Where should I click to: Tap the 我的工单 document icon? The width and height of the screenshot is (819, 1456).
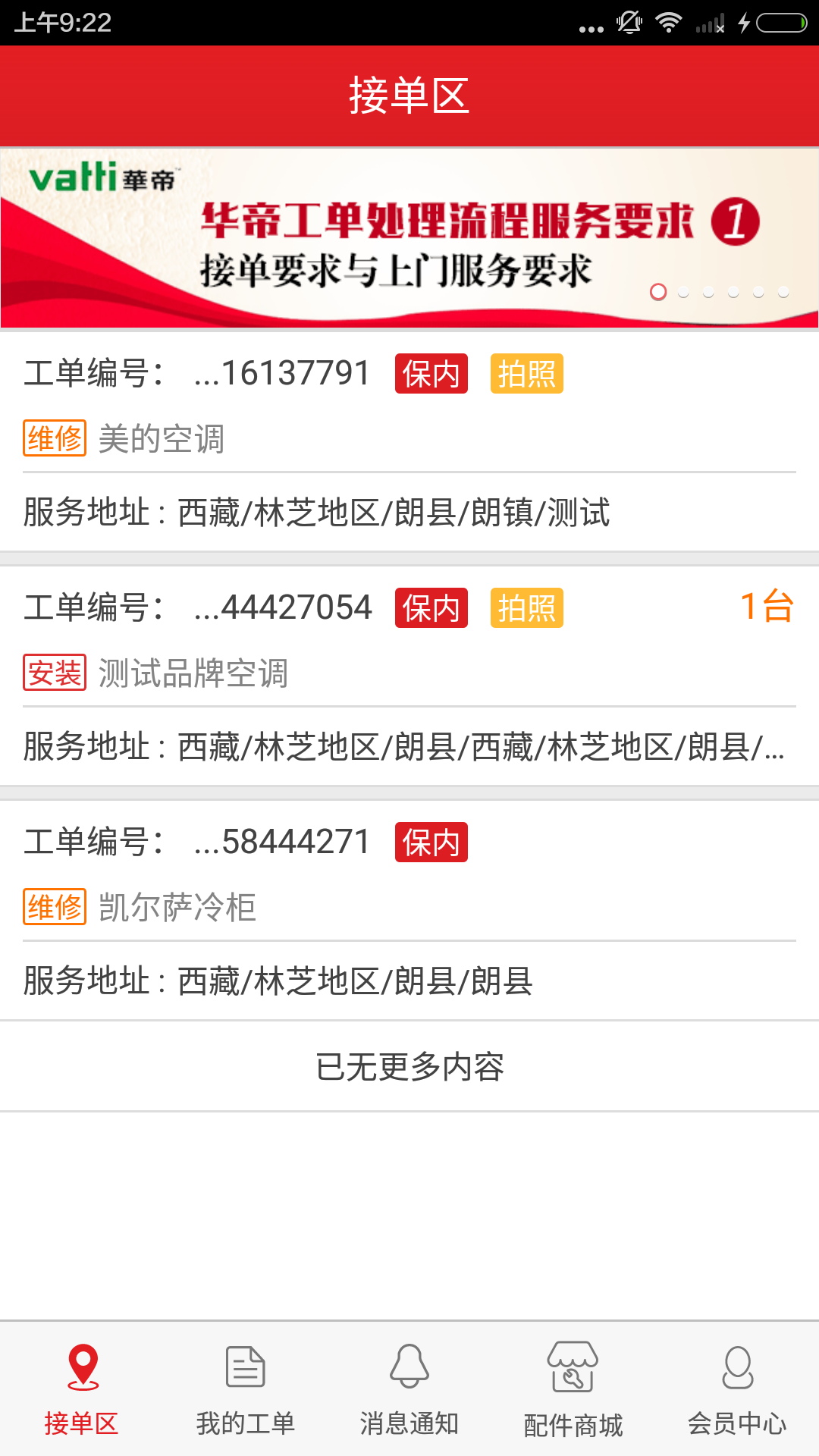[x=245, y=1369]
